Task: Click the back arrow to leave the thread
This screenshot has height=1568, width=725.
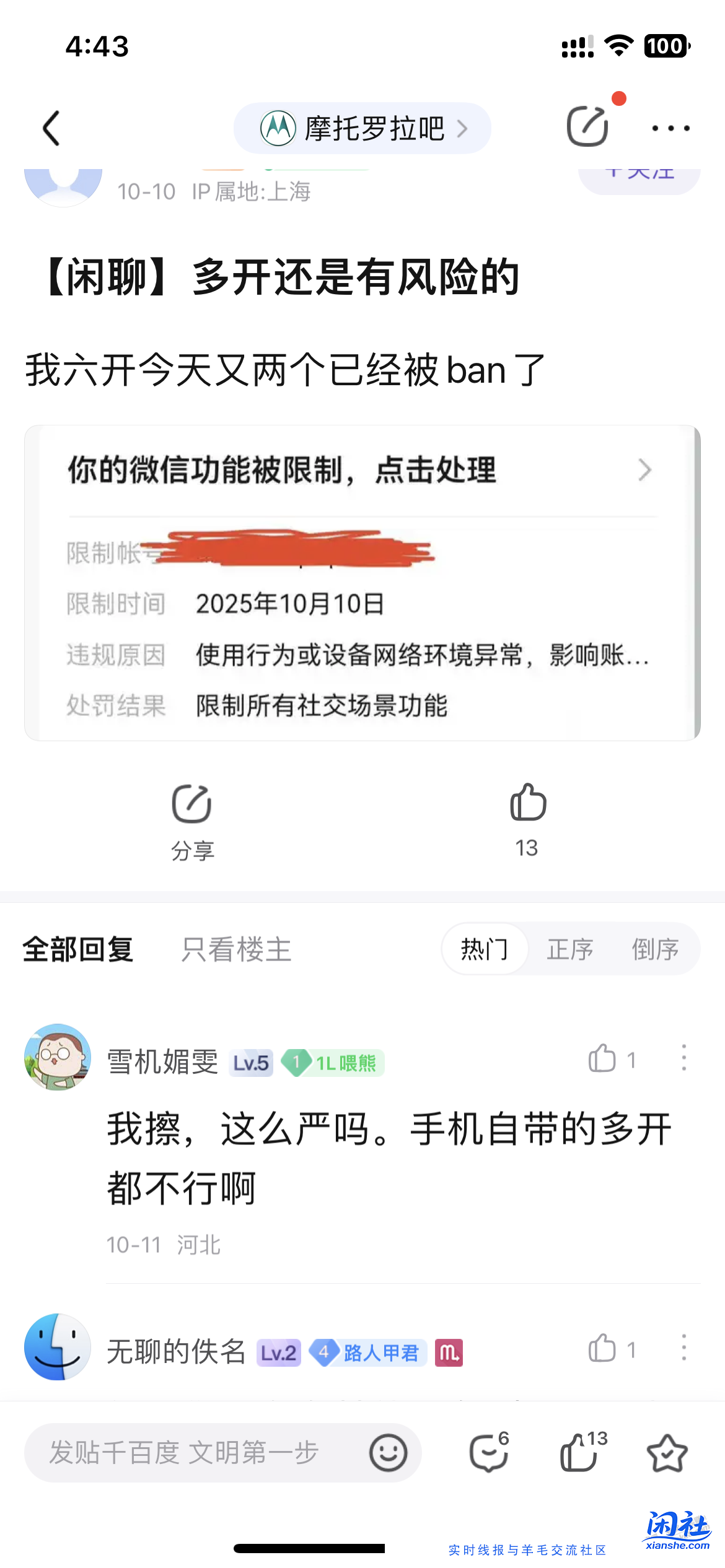Action: (x=51, y=128)
